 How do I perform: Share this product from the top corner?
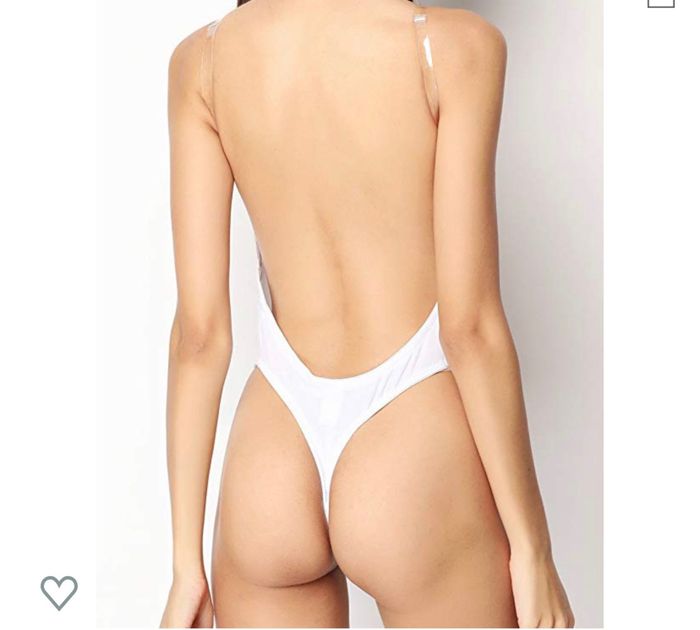pyautogui.click(x=661, y=3)
